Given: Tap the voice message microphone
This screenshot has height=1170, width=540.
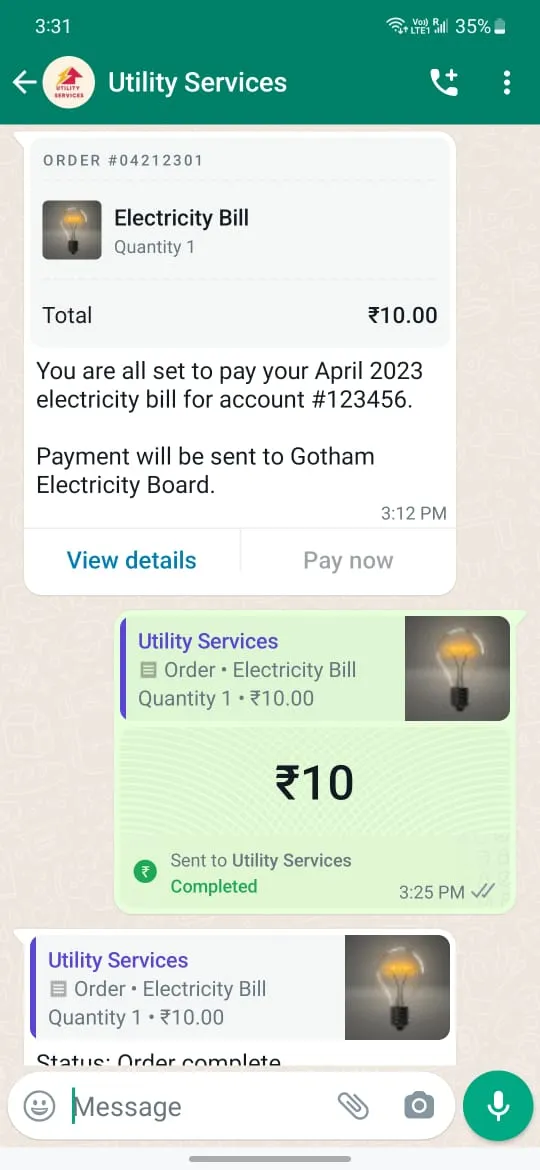Looking at the screenshot, I should pyautogui.click(x=498, y=1106).
